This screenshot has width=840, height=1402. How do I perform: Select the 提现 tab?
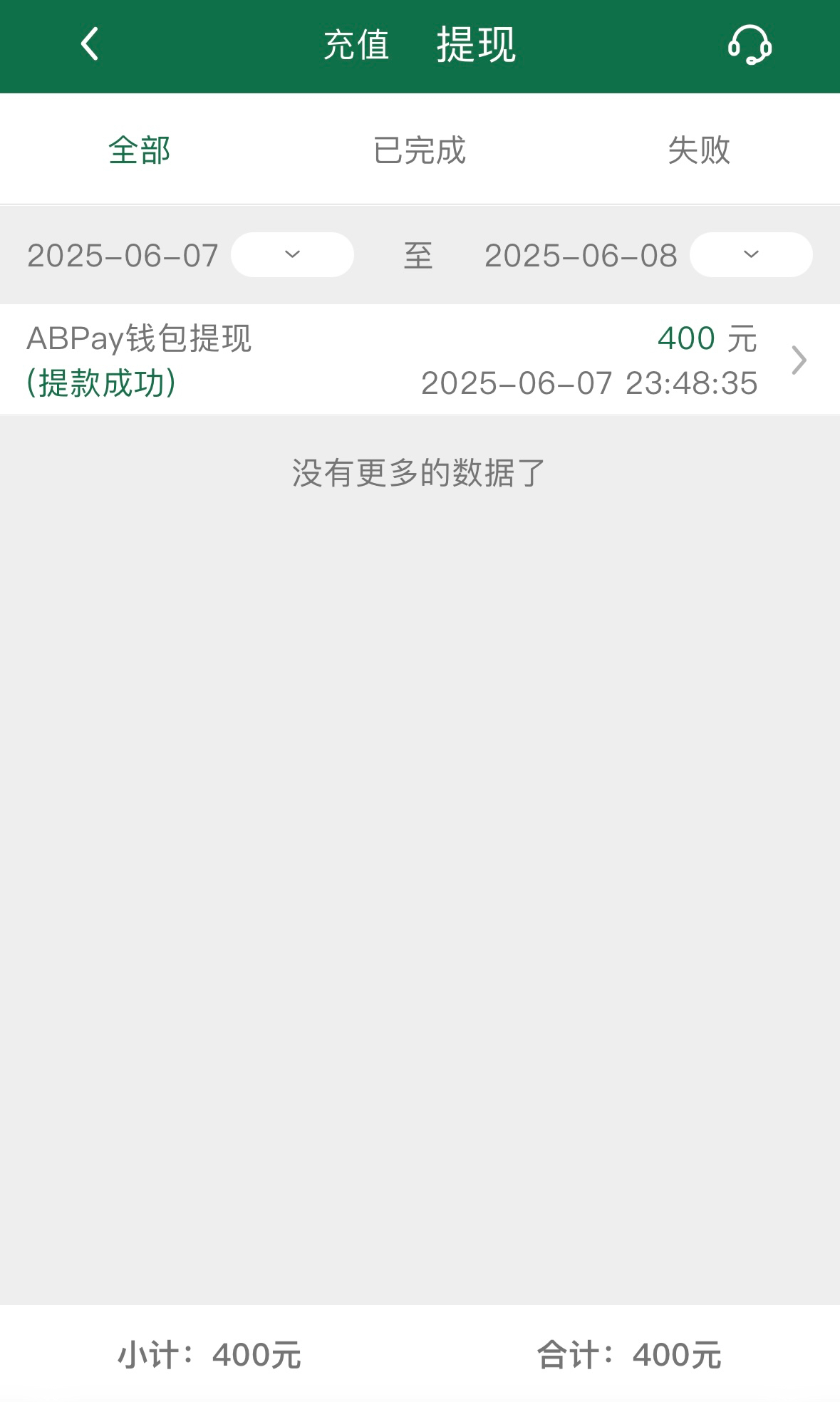coord(476,45)
